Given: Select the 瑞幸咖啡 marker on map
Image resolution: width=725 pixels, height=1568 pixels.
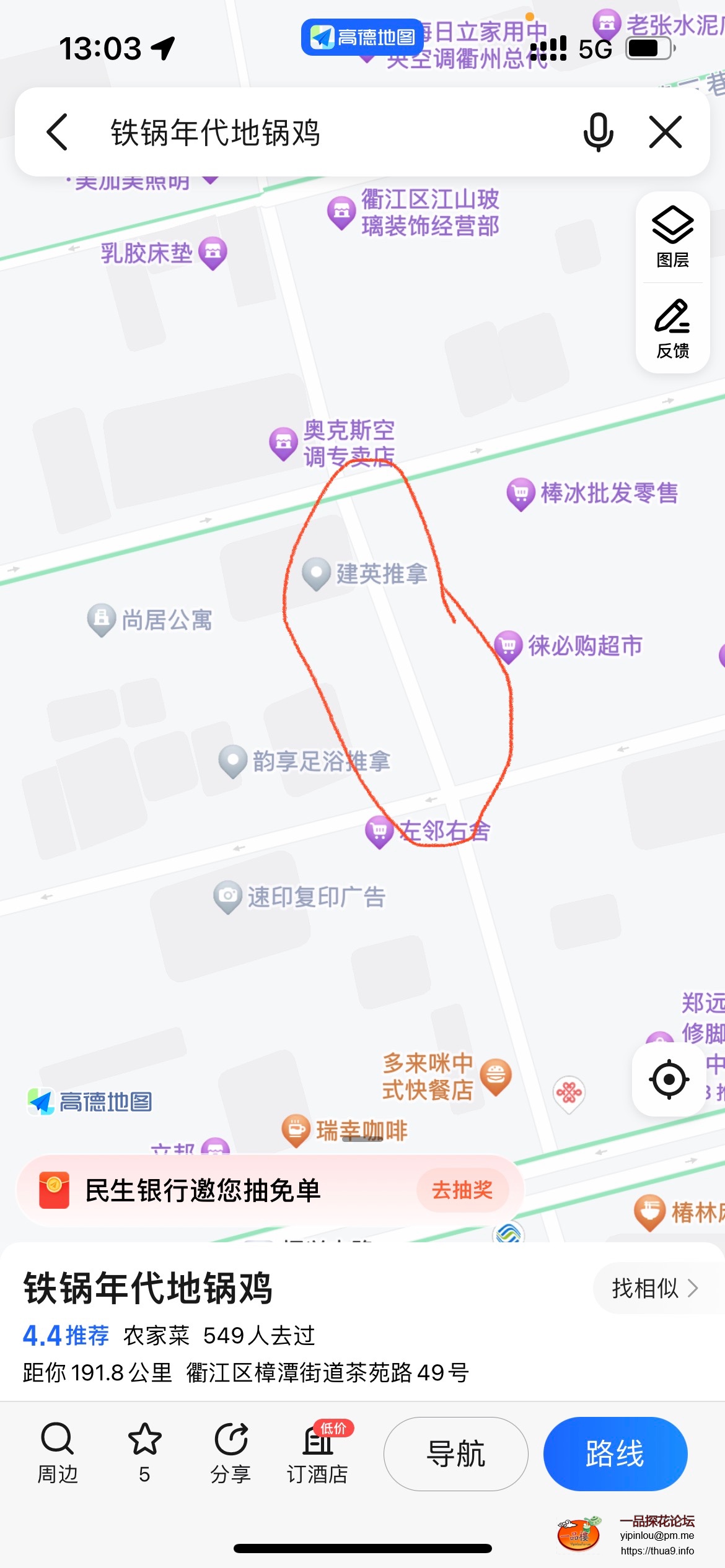Looking at the screenshot, I should pos(296,1130).
